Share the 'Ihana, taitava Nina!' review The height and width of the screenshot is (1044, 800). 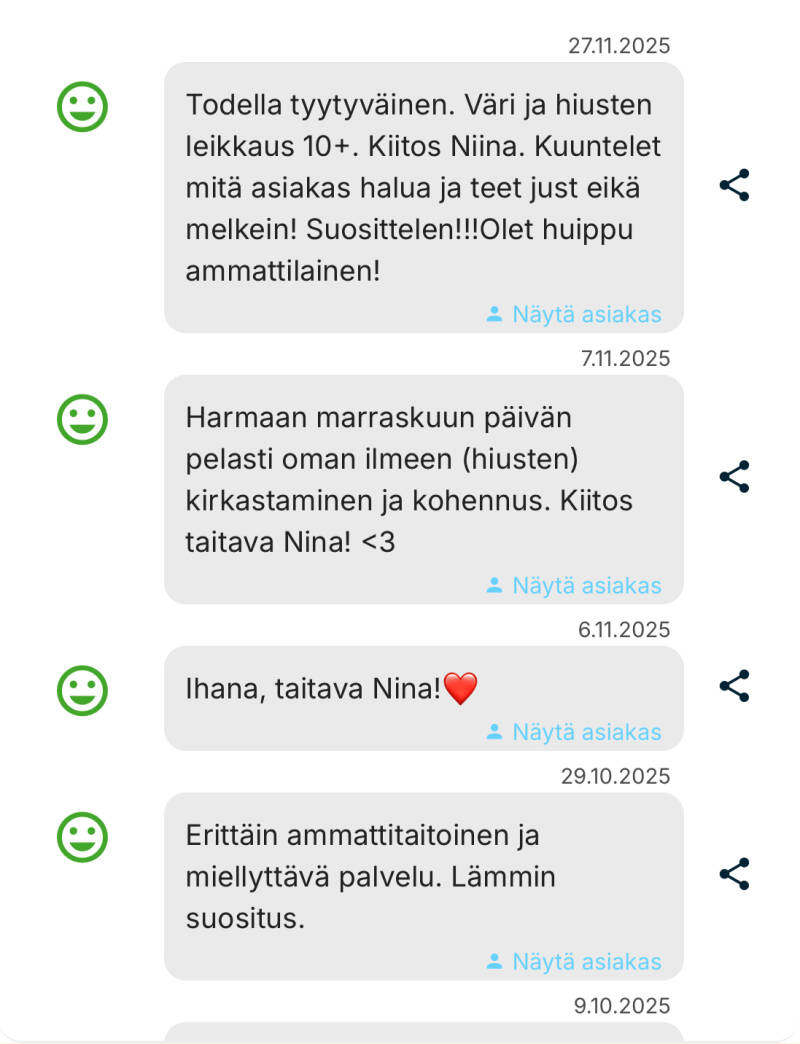click(734, 686)
